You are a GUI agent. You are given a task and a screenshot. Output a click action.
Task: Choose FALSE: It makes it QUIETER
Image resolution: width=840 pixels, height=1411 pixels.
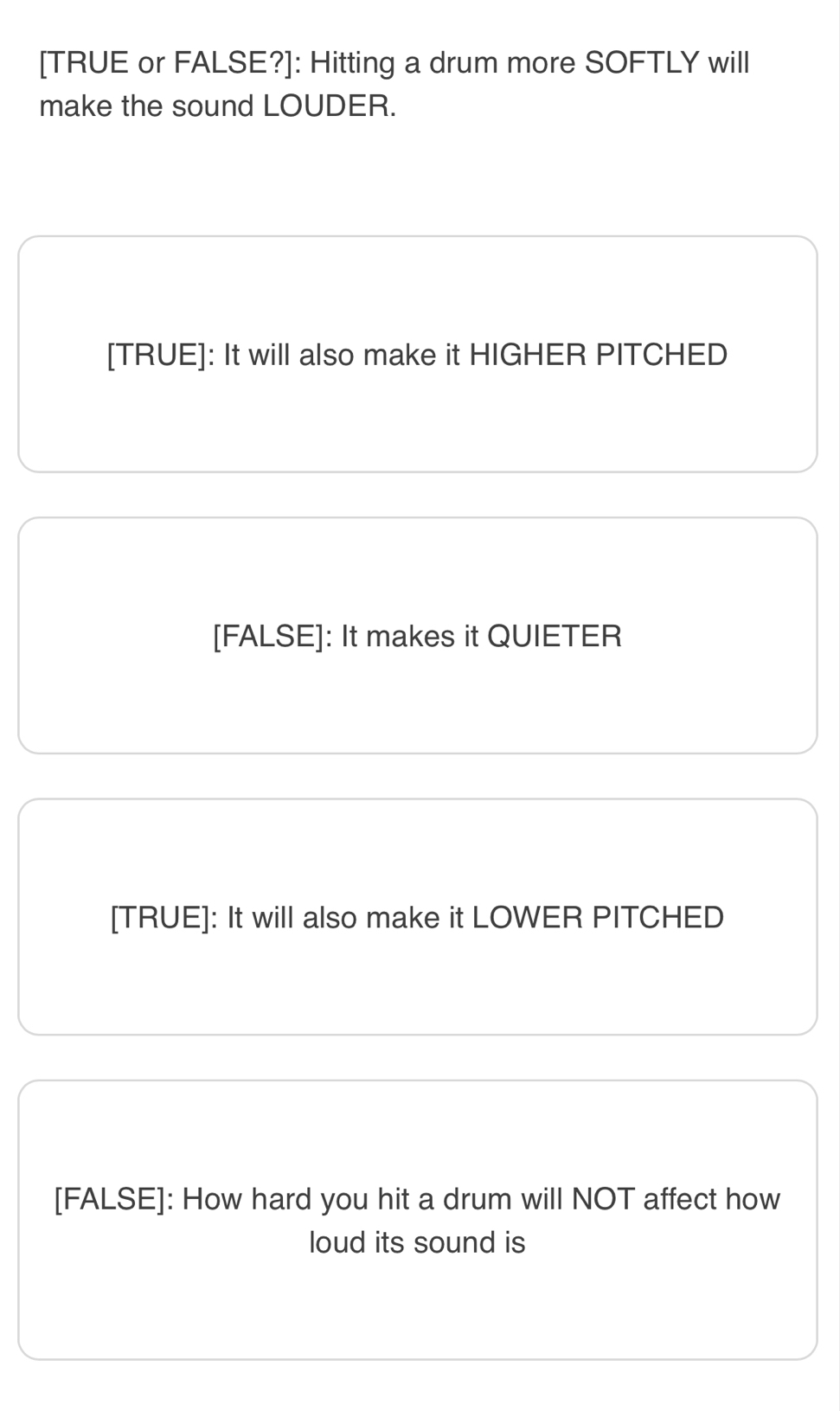point(418,636)
